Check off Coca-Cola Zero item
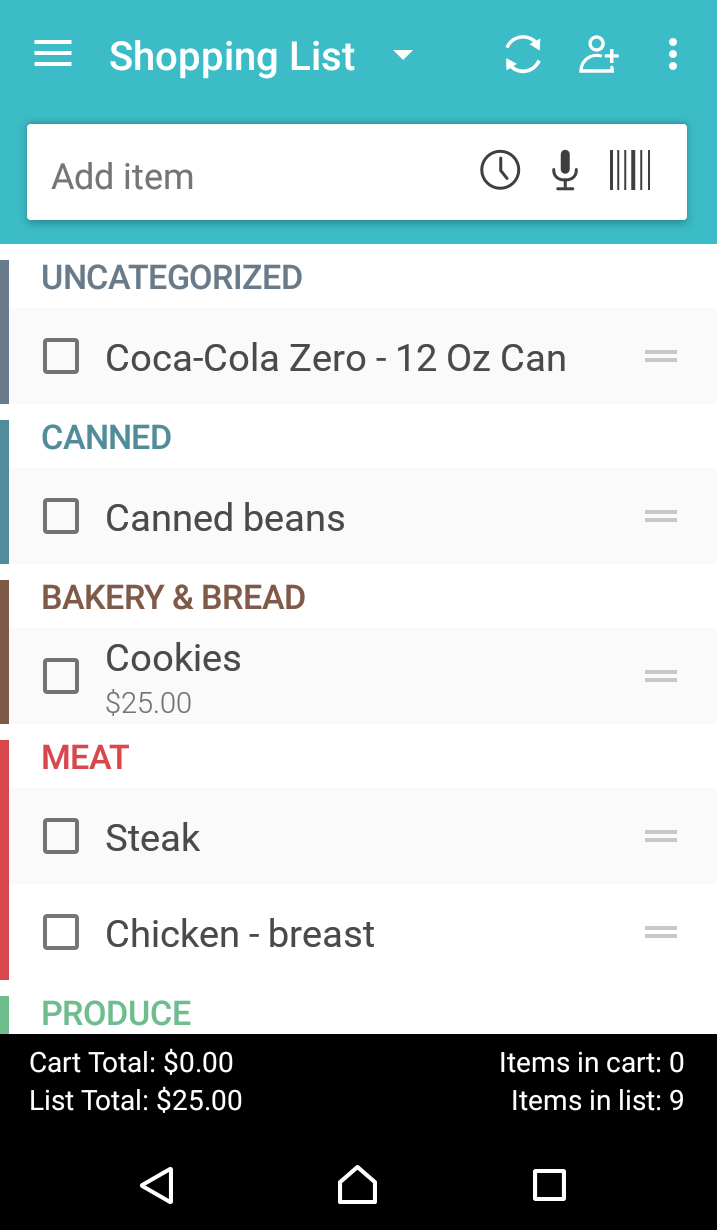 61,356
